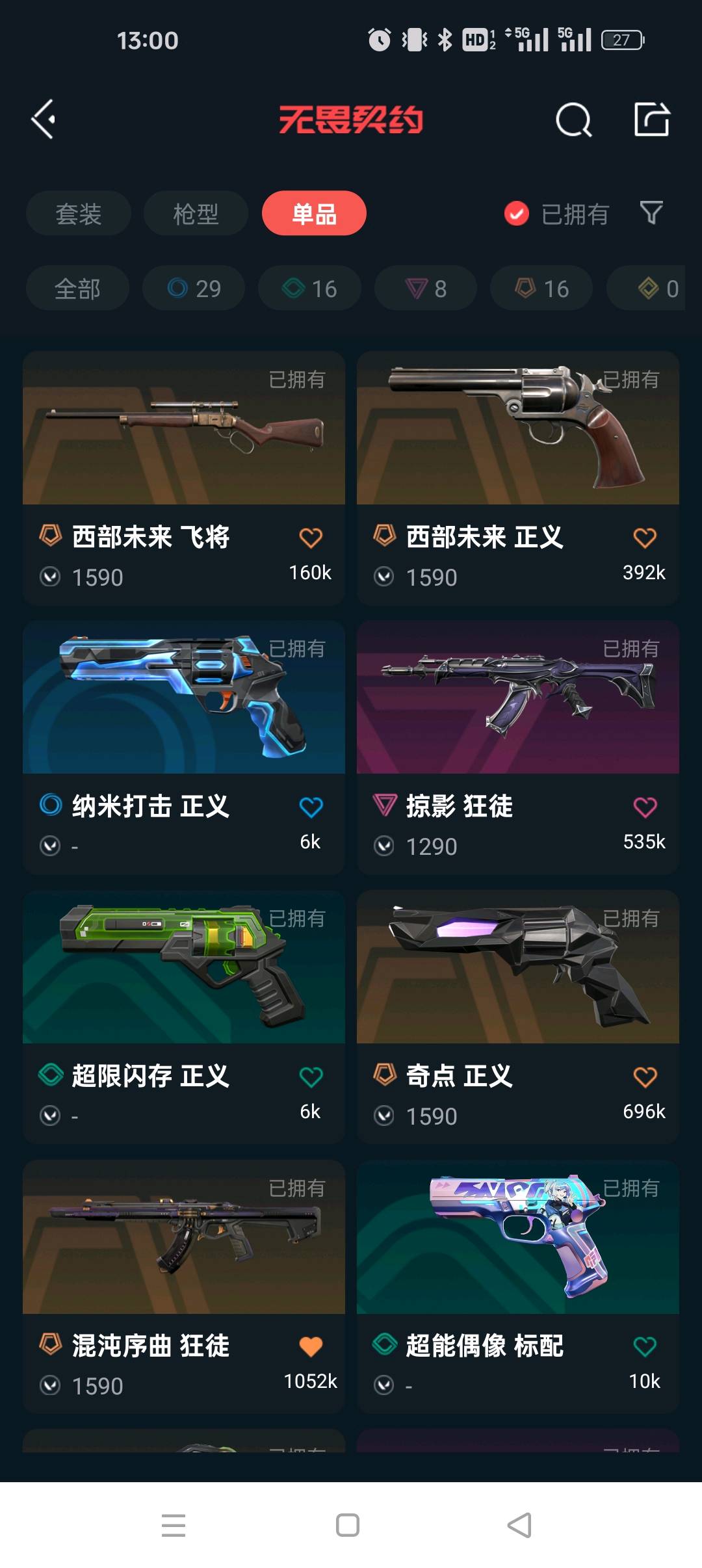This screenshot has height=1568, width=702.
Task: Unlike the 混沌序曲 狂徒 skin
Action: tap(311, 1346)
